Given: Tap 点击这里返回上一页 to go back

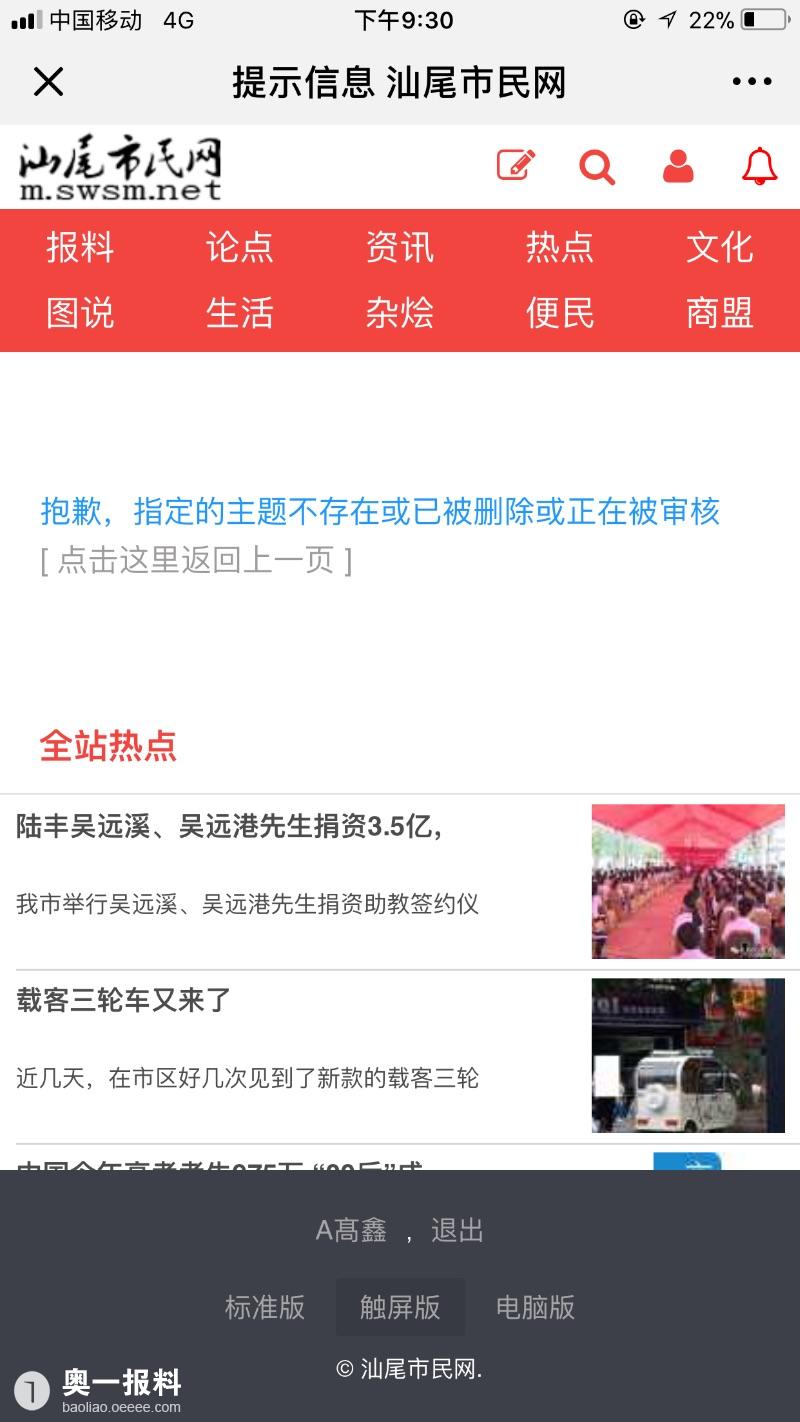Looking at the screenshot, I should pos(196,560).
